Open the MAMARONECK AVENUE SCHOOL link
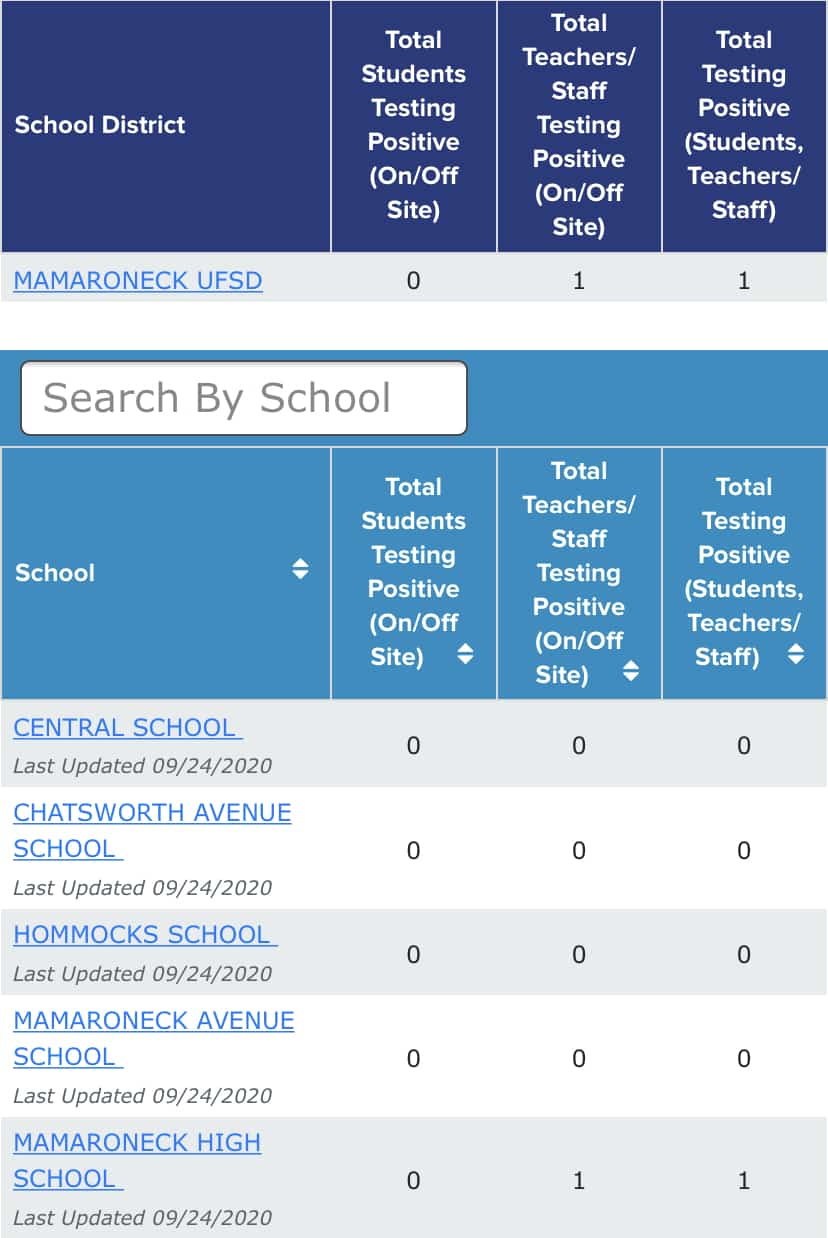The height and width of the screenshot is (1238, 828). tap(154, 1038)
